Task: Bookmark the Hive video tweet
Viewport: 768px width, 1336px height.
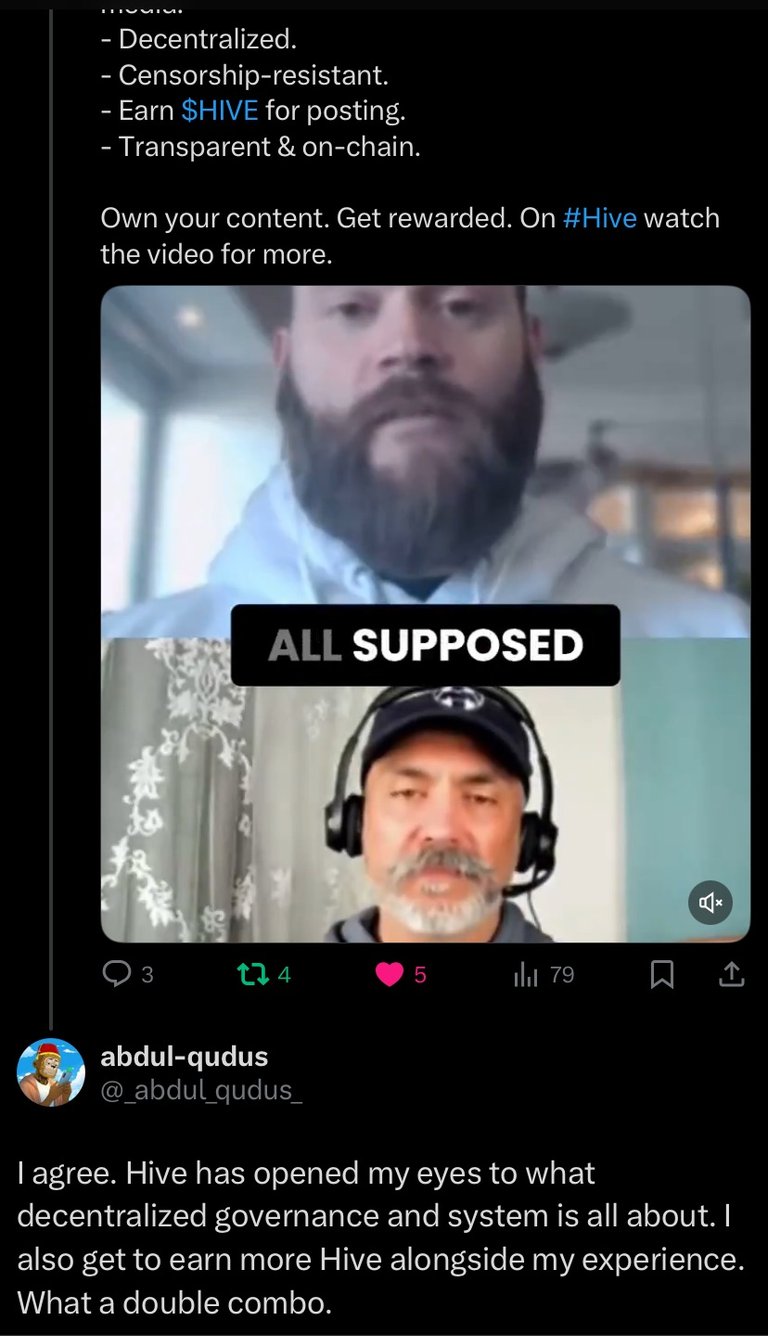Action: 662,975
